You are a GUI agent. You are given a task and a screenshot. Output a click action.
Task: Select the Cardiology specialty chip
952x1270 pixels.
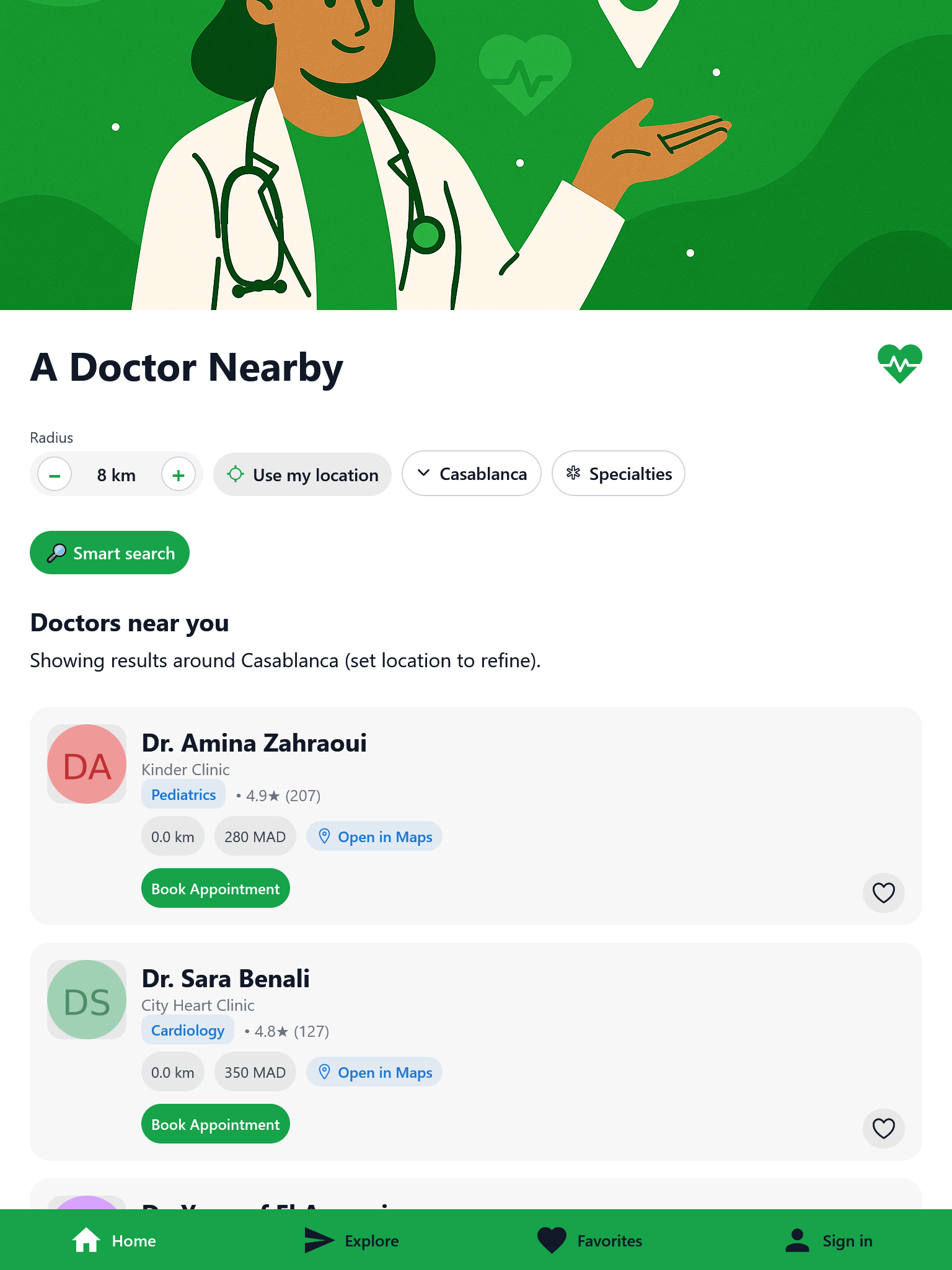pos(188,1031)
